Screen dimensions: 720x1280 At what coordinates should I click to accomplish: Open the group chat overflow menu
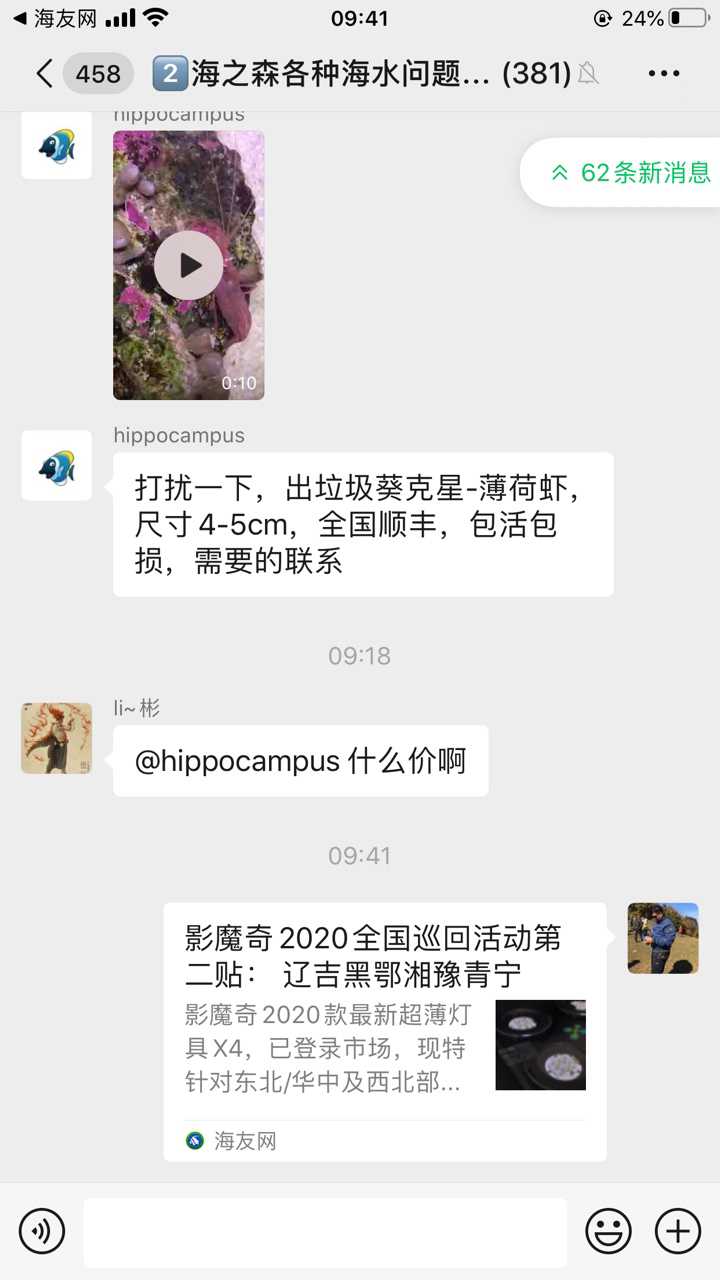[x=664, y=73]
